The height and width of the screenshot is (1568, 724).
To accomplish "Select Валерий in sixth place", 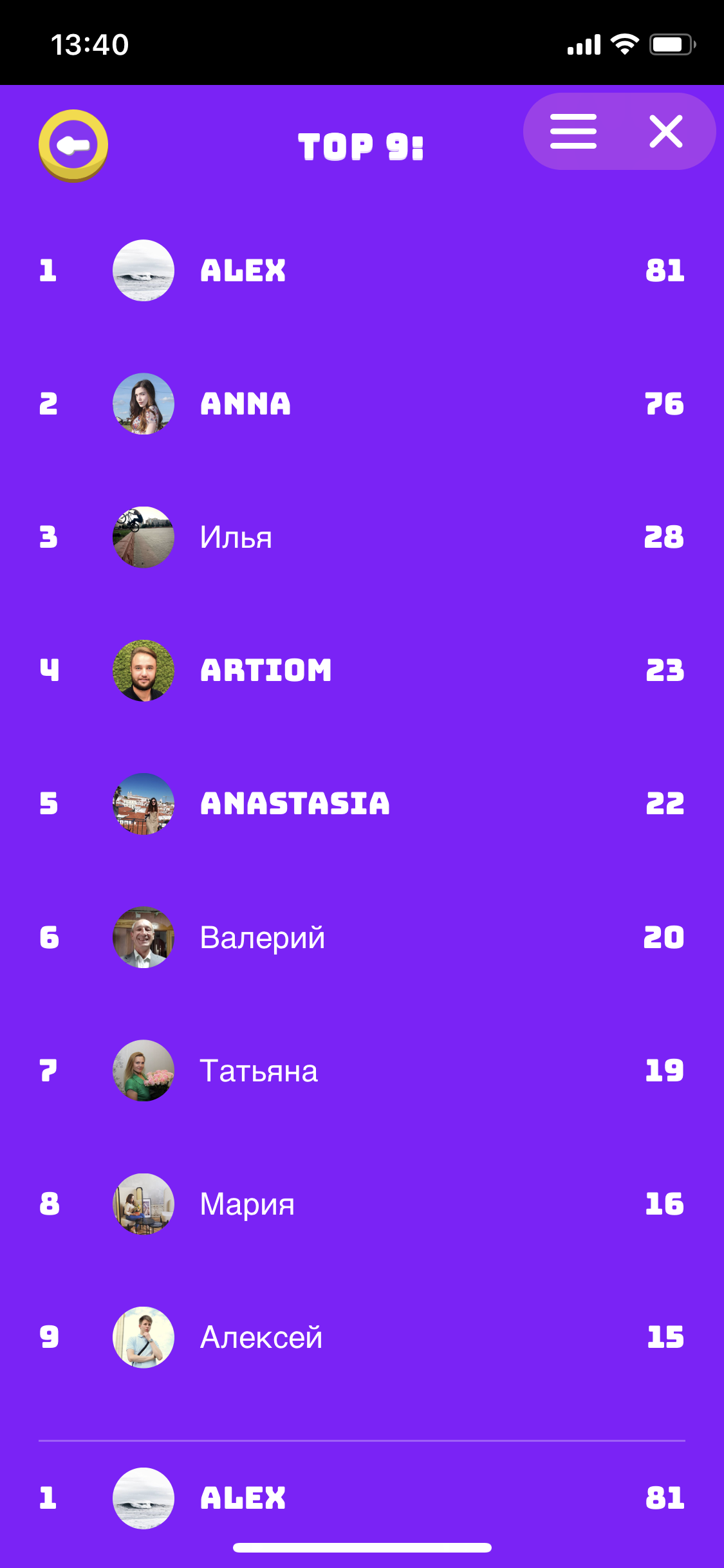I will coord(362,937).
